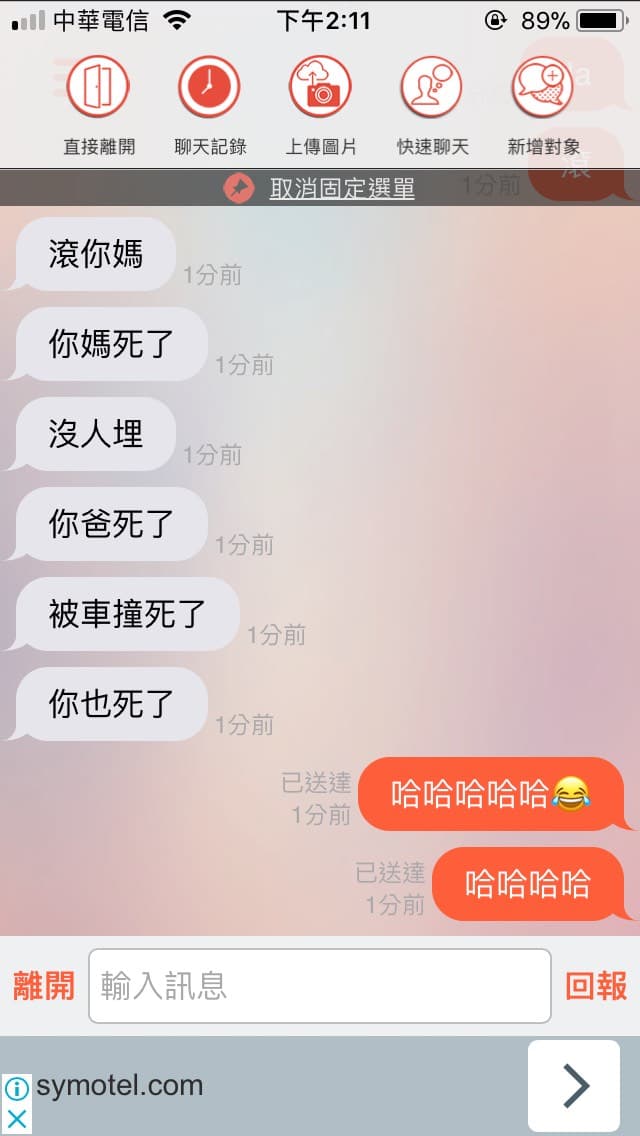Close the ad with the X icon
The image size is (640, 1136).
pos(17,1119)
